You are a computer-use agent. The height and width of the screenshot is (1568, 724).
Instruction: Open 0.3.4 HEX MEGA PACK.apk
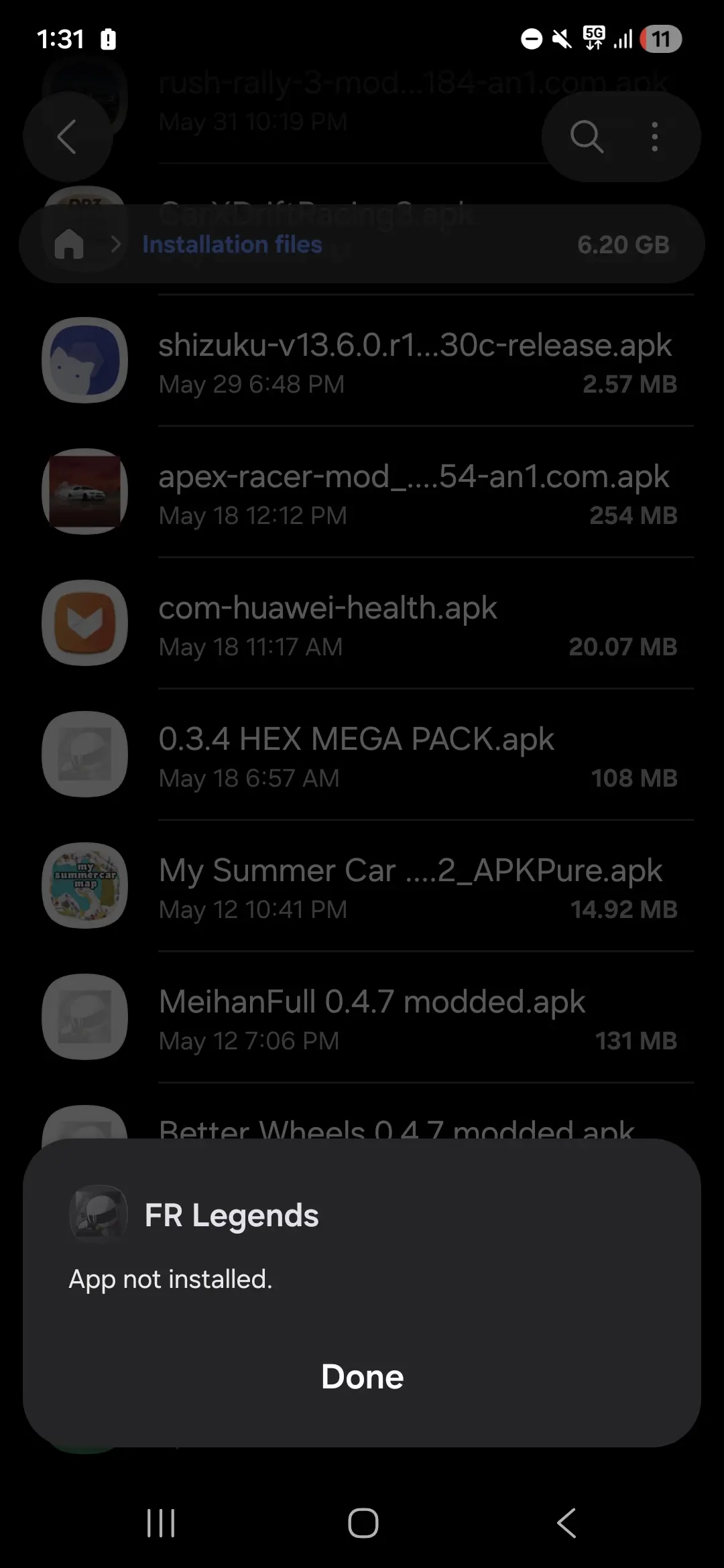pos(362,755)
